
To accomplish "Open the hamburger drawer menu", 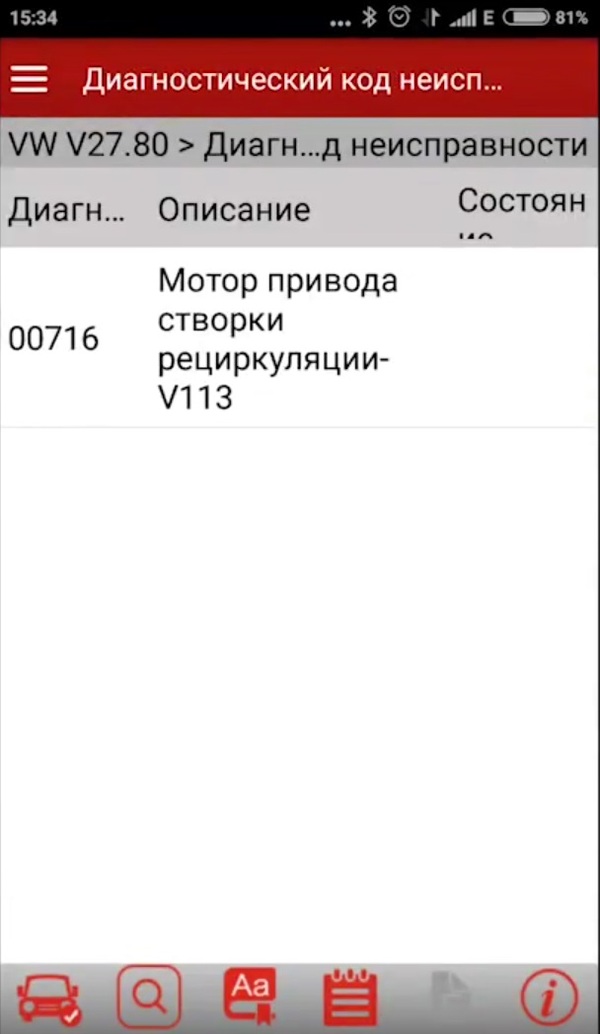I will click(x=29, y=80).
